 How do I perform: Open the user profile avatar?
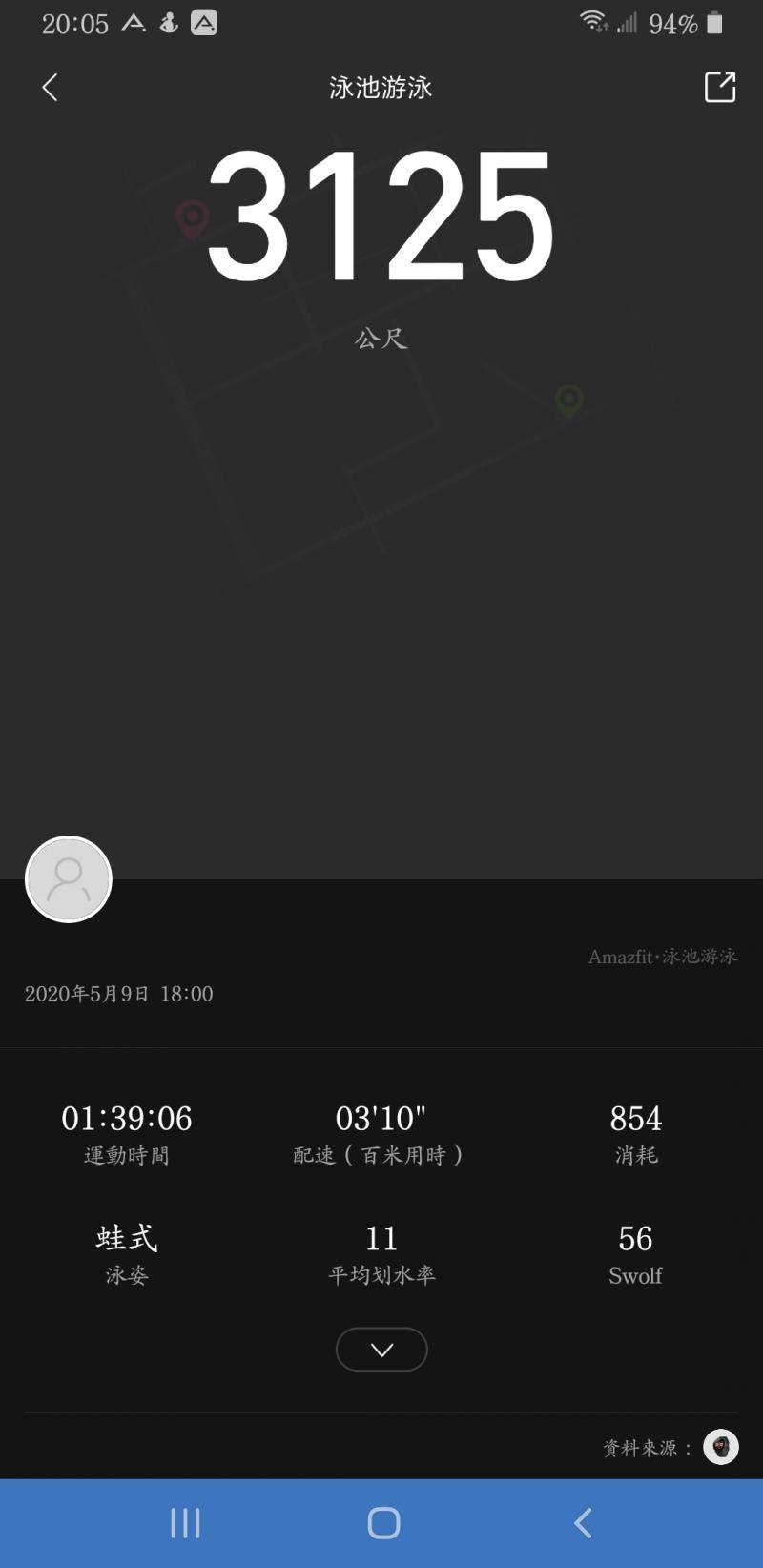pos(69,879)
